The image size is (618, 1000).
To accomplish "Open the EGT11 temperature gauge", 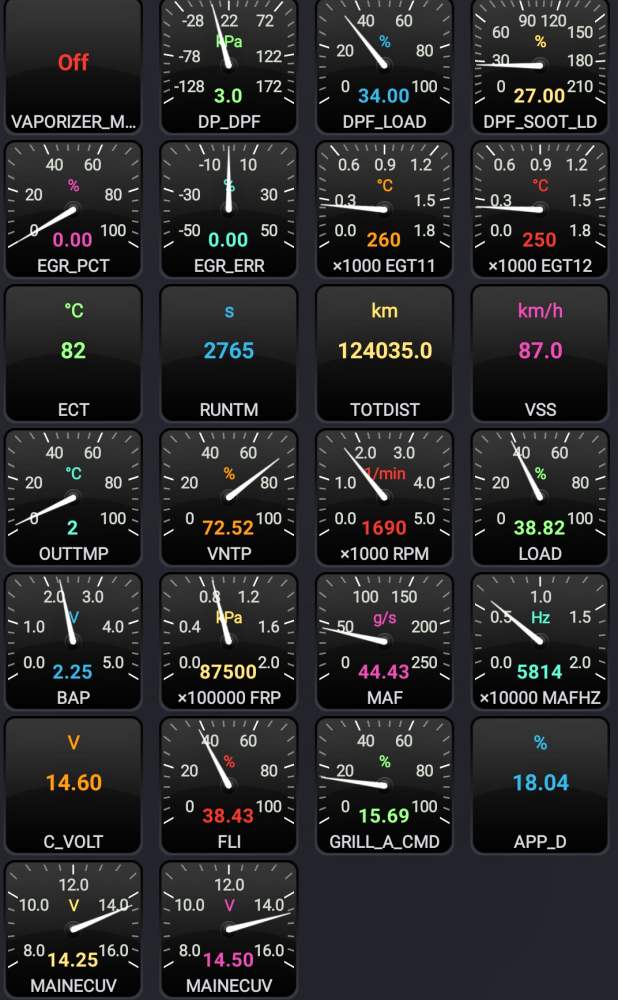I will tap(384, 210).
